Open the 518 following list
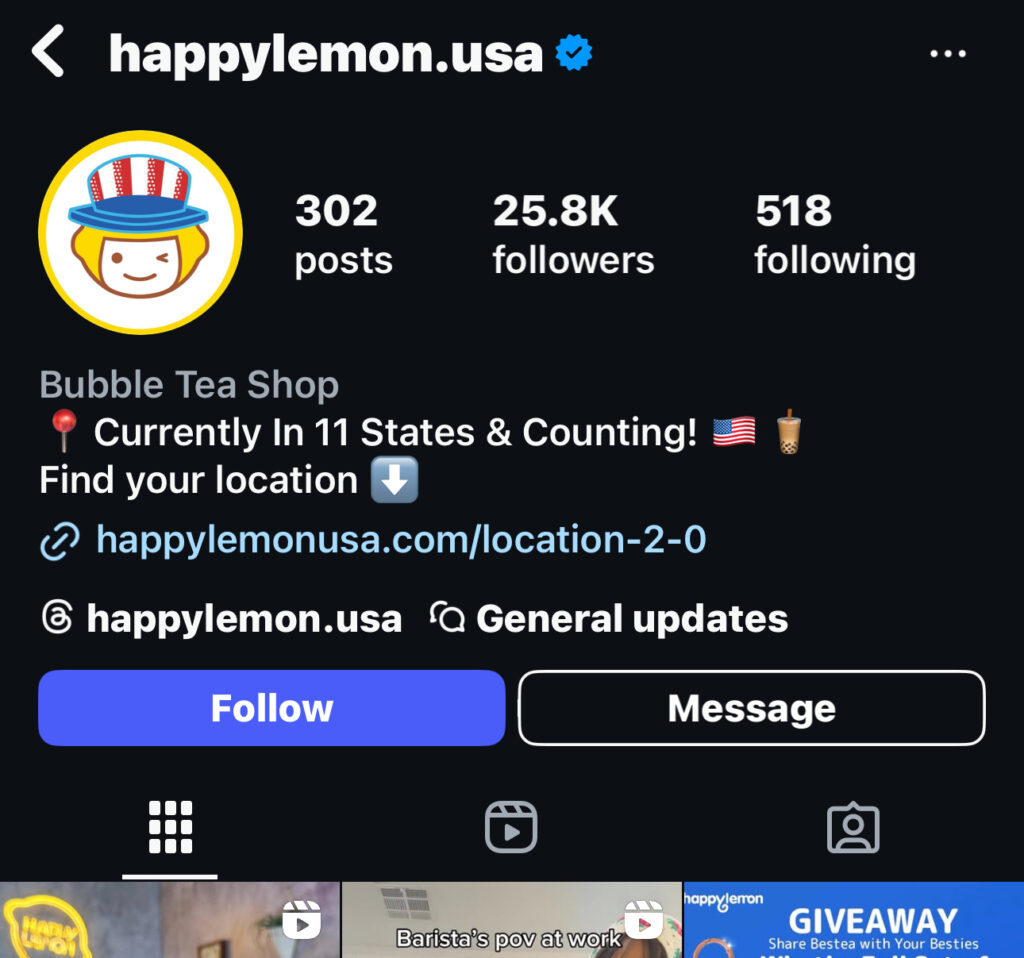The image size is (1024, 958). click(834, 235)
